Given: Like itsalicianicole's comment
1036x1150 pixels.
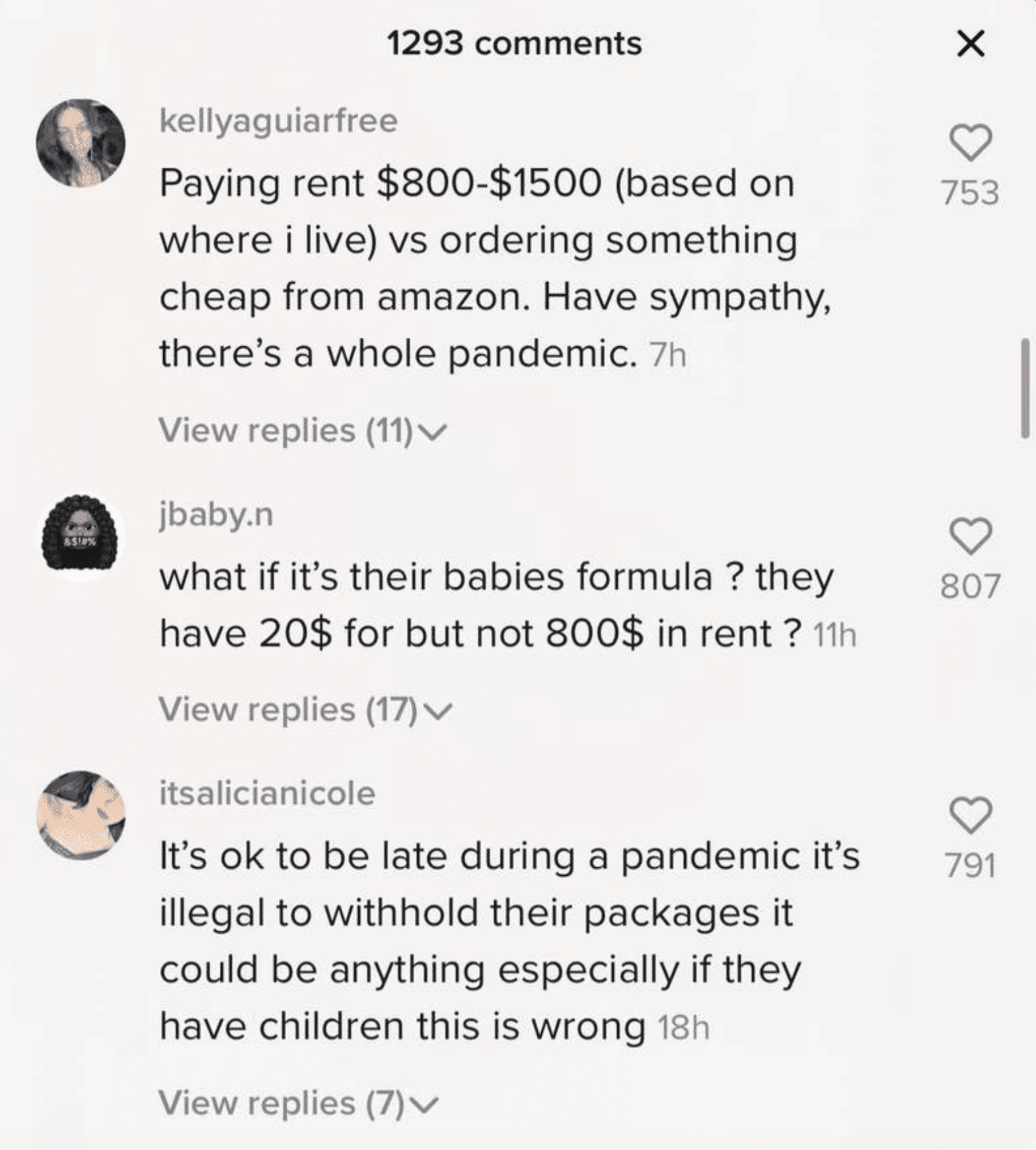Looking at the screenshot, I should click(970, 814).
